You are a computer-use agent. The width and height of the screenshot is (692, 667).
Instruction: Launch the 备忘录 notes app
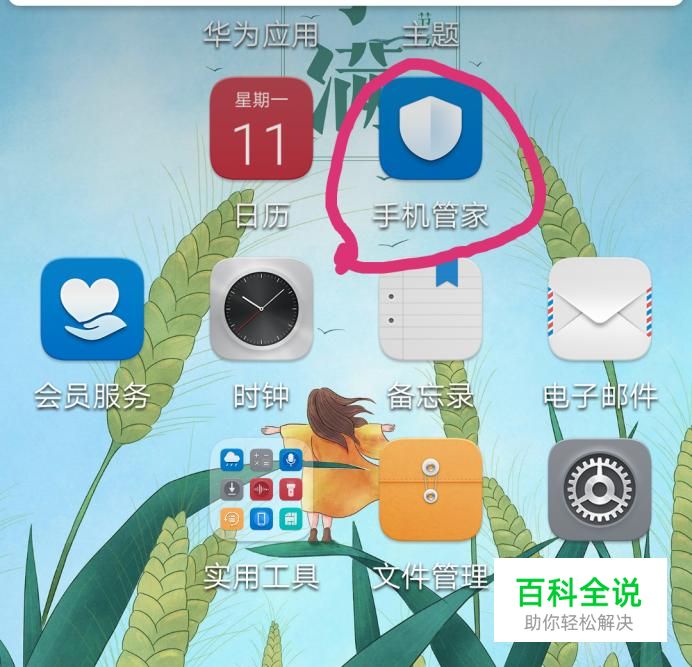coord(431,309)
